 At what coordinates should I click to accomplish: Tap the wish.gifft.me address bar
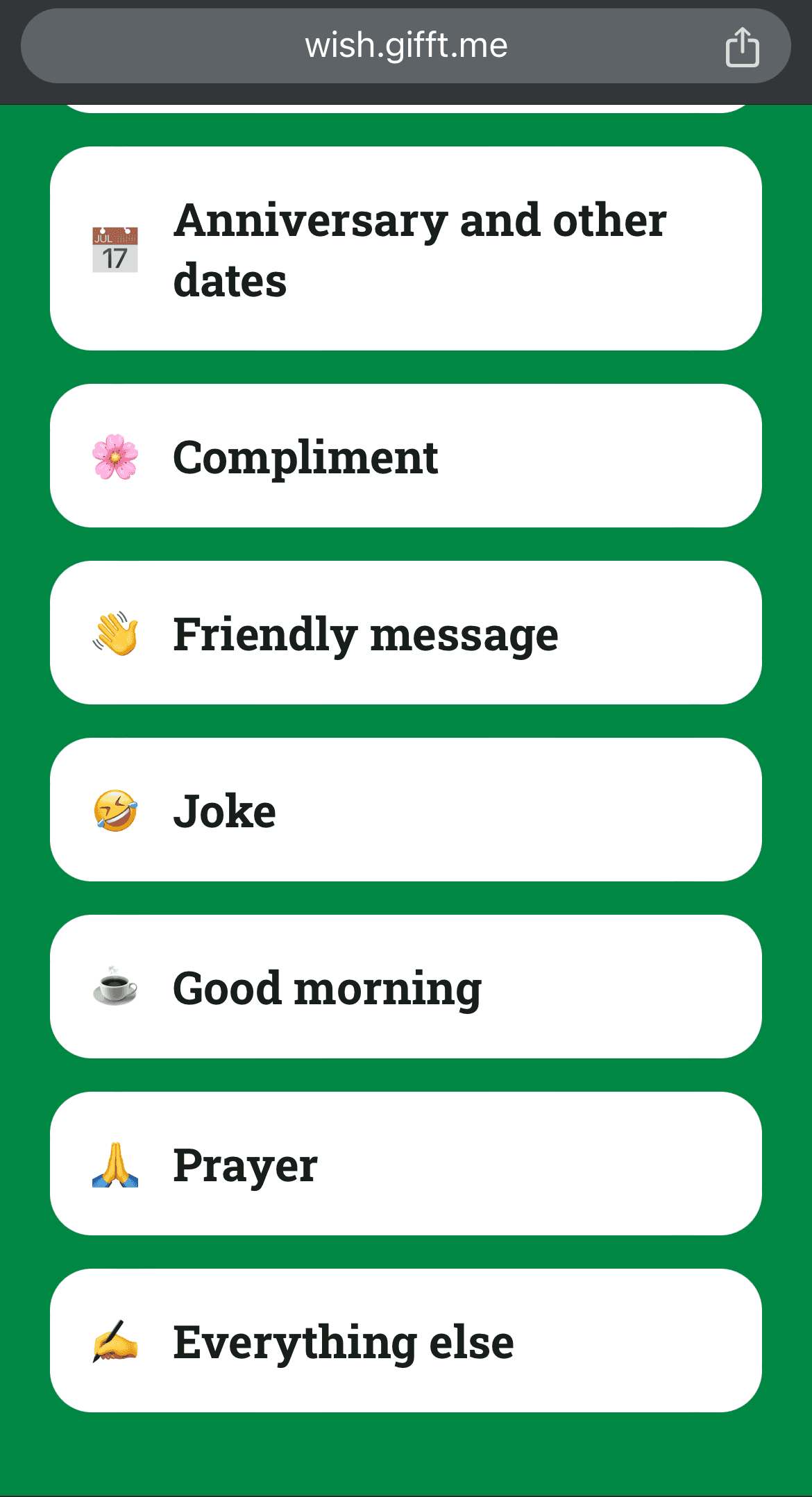[406, 46]
